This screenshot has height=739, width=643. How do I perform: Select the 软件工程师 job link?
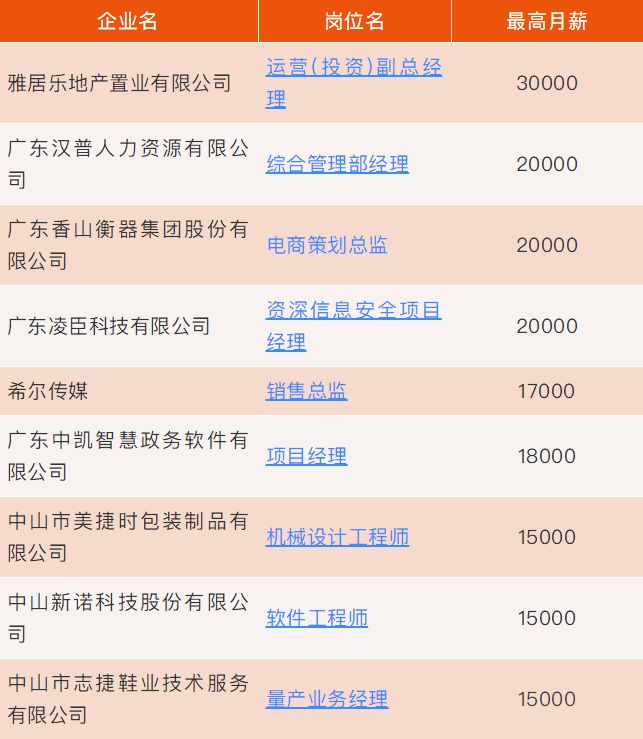point(316,618)
